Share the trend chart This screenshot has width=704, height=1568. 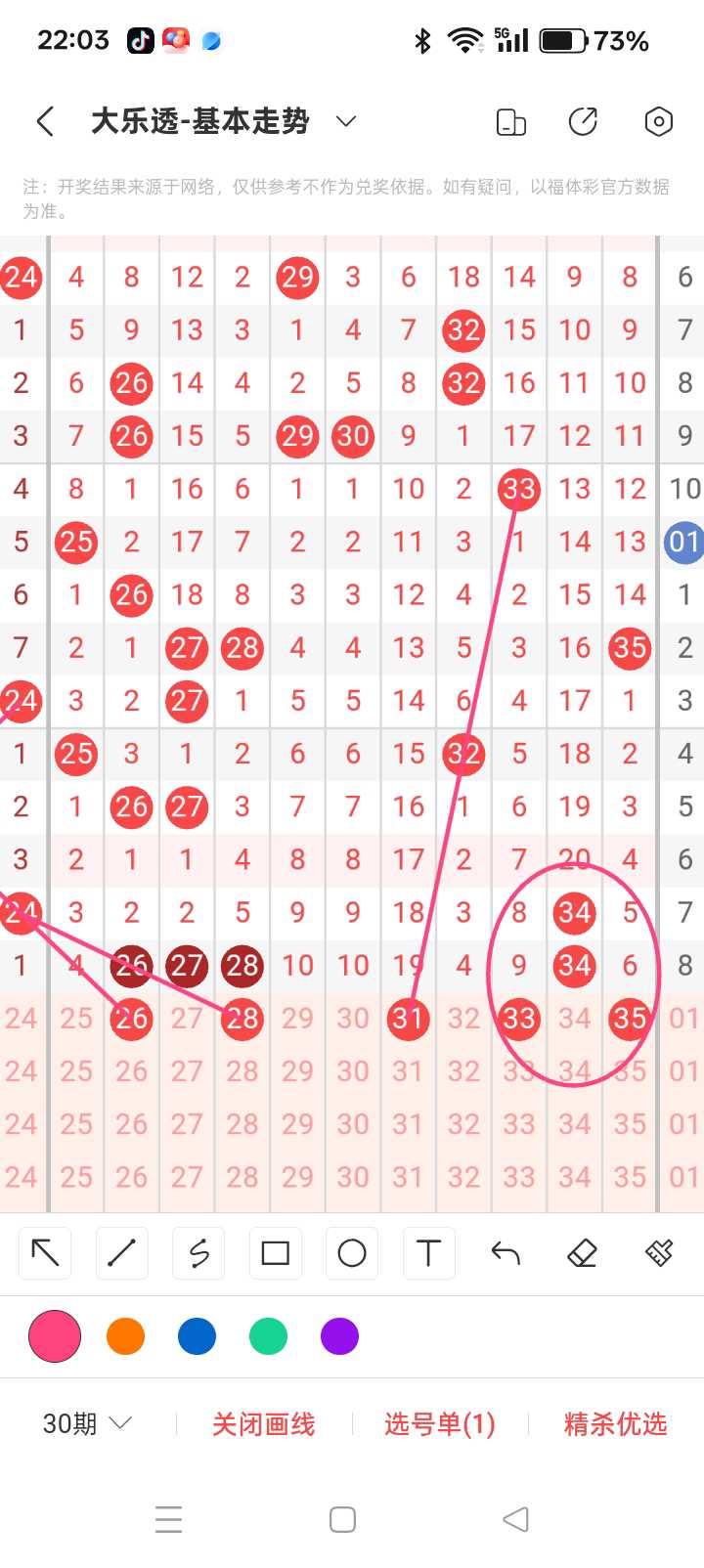(584, 122)
